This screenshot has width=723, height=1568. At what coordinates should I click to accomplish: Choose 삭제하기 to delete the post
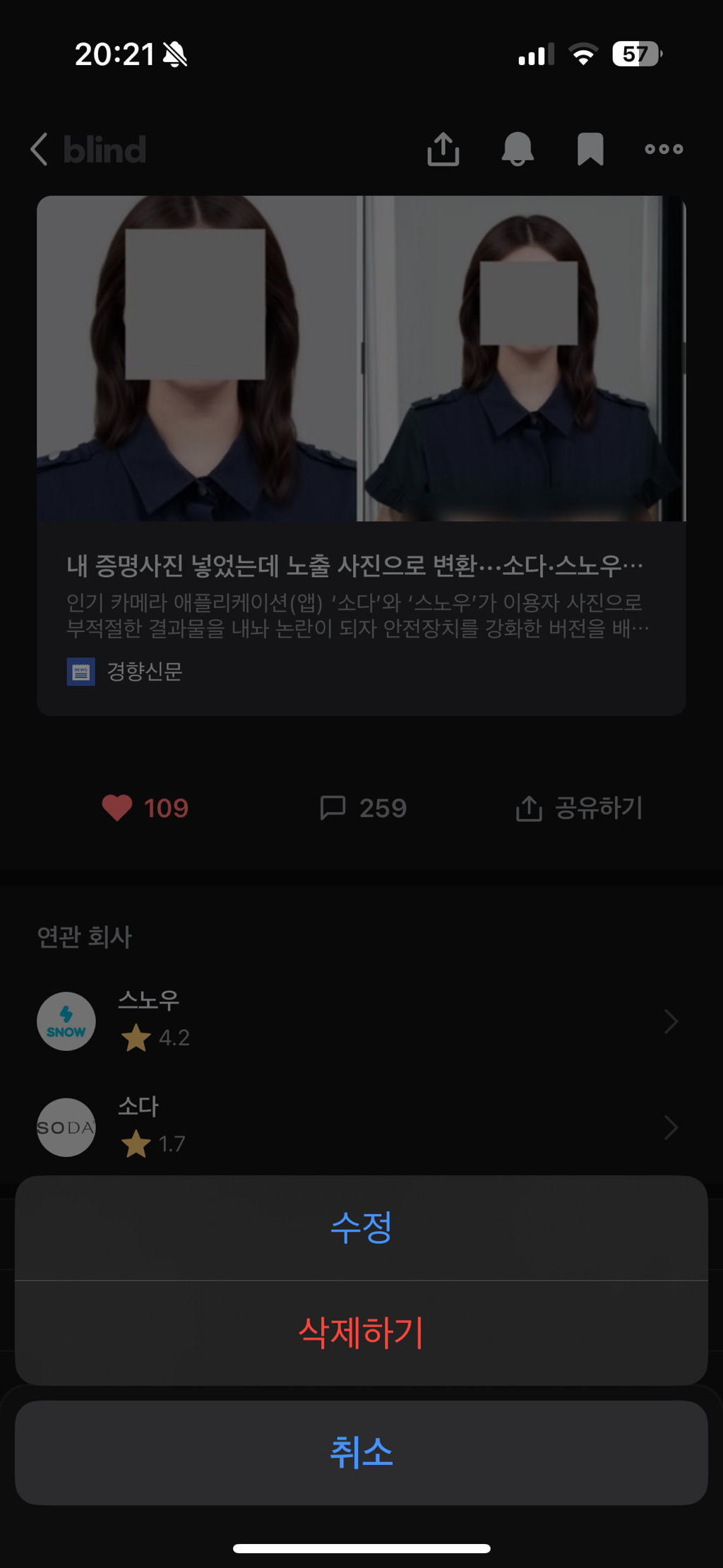pos(361,1333)
